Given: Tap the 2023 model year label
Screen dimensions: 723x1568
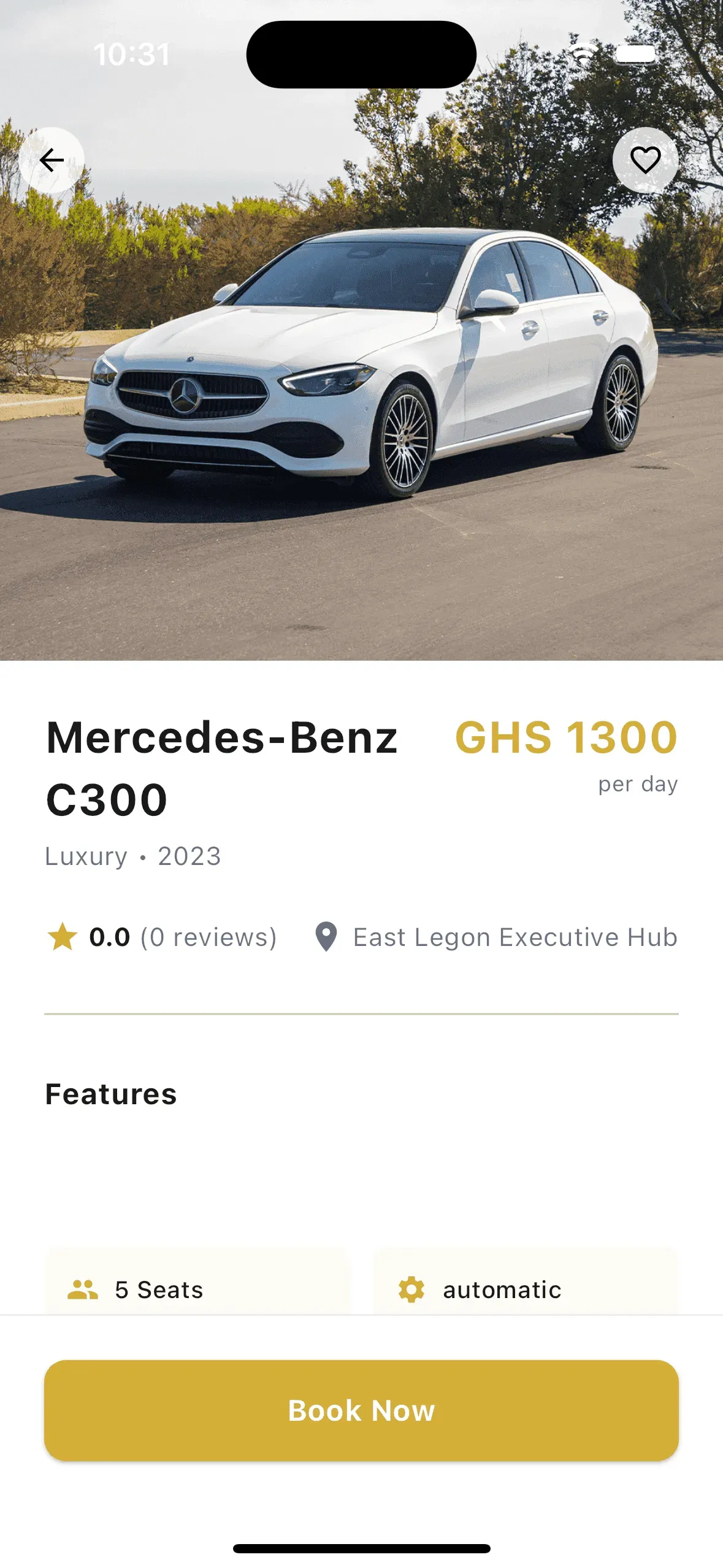Looking at the screenshot, I should [x=188, y=855].
